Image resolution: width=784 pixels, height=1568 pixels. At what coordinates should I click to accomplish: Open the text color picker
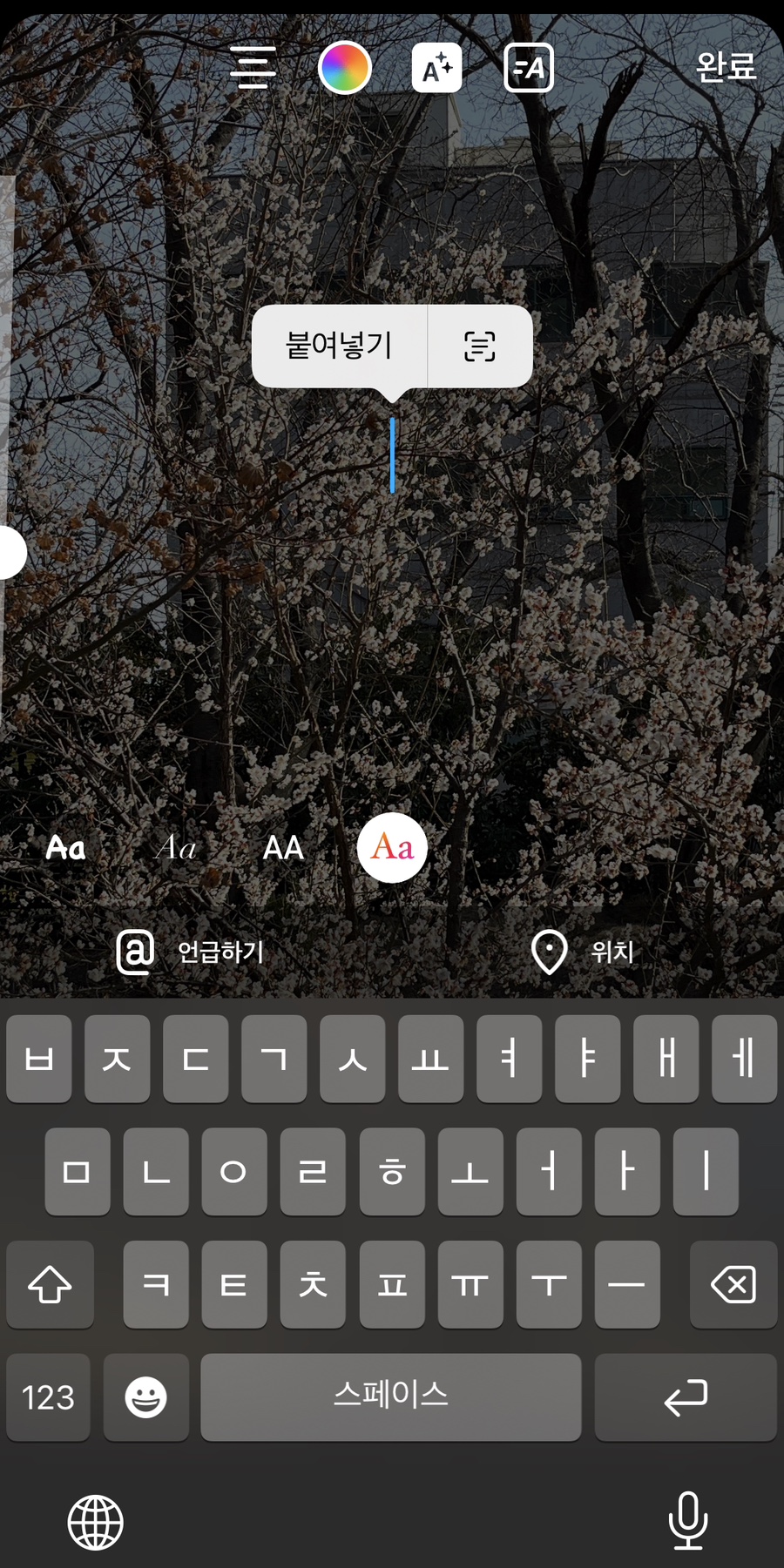(345, 68)
